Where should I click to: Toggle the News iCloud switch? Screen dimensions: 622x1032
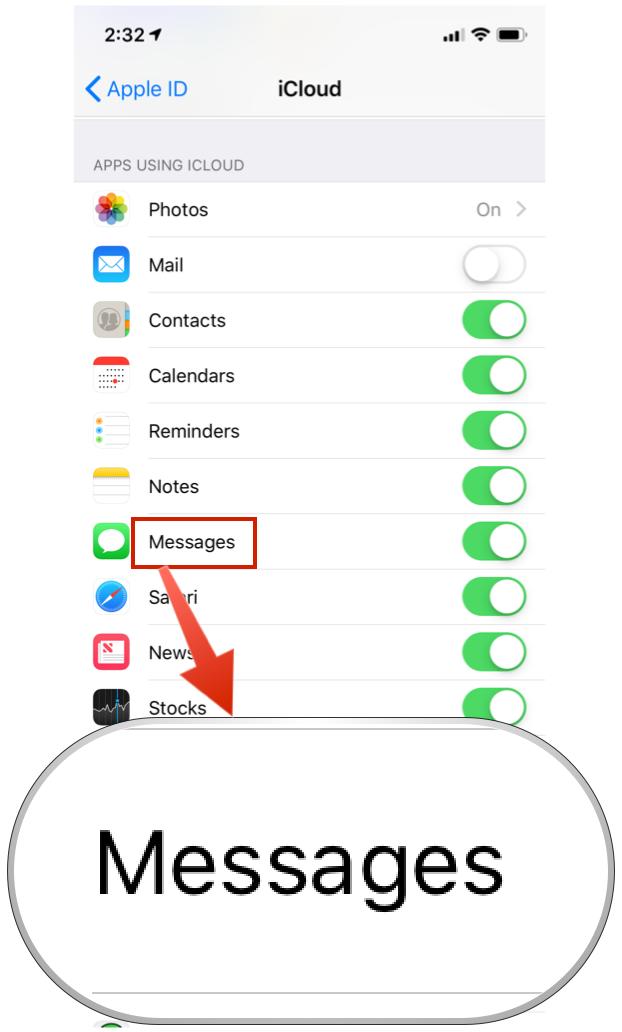494,652
